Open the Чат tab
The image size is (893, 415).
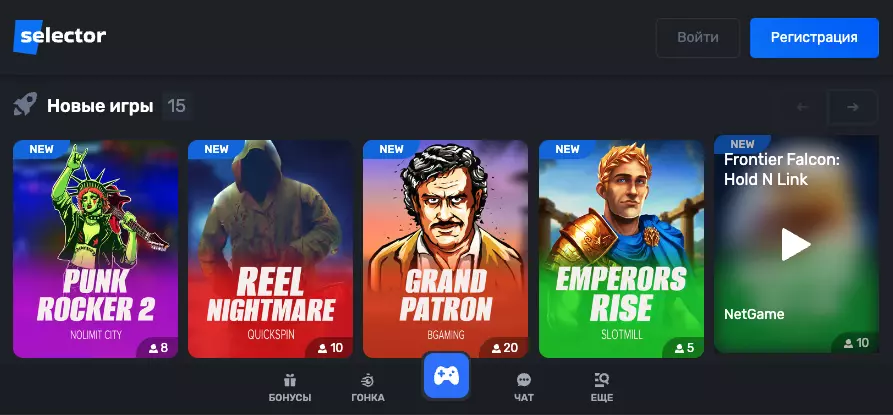click(x=523, y=387)
